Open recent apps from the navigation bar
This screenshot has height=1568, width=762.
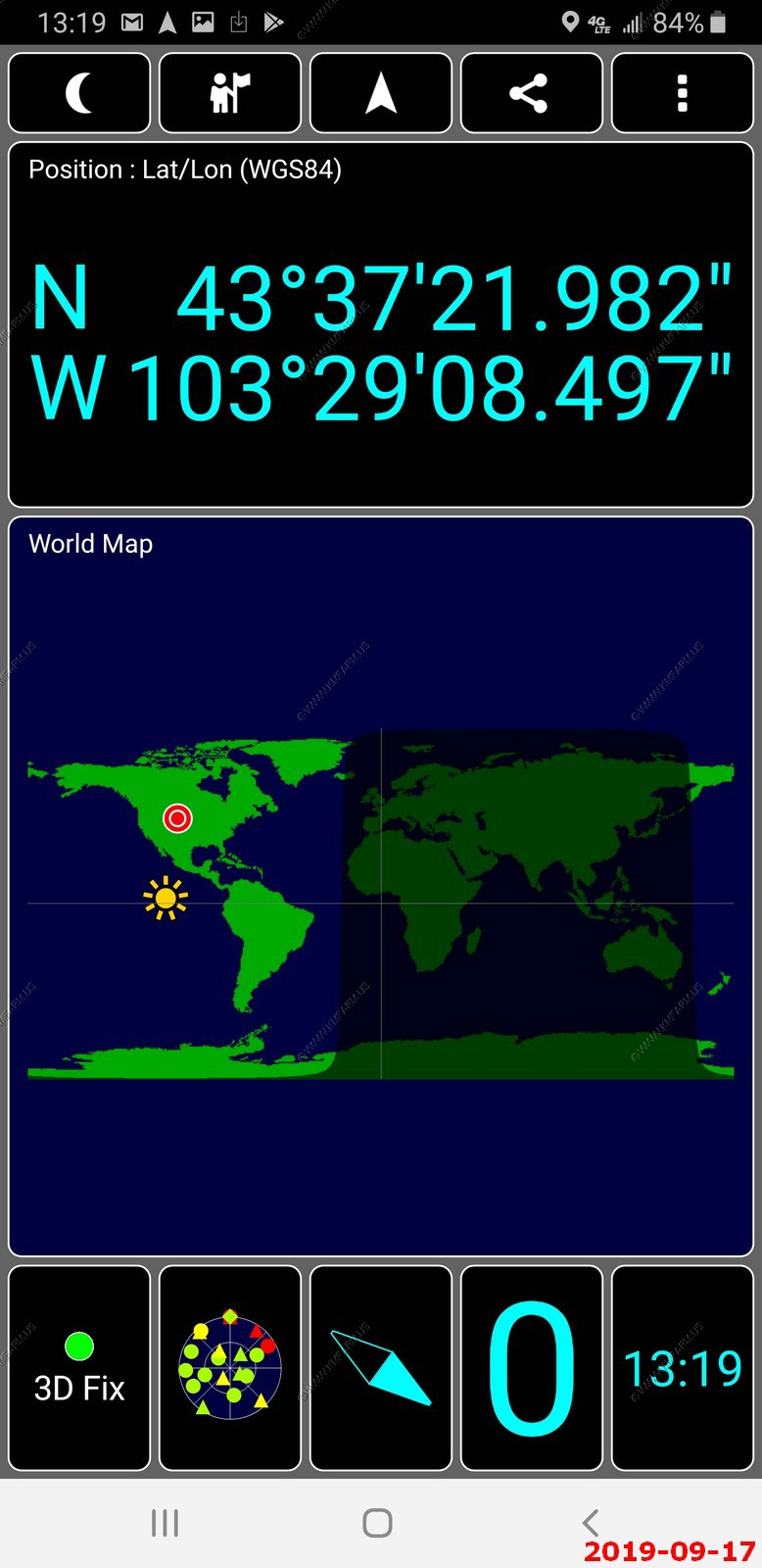pos(165,1522)
